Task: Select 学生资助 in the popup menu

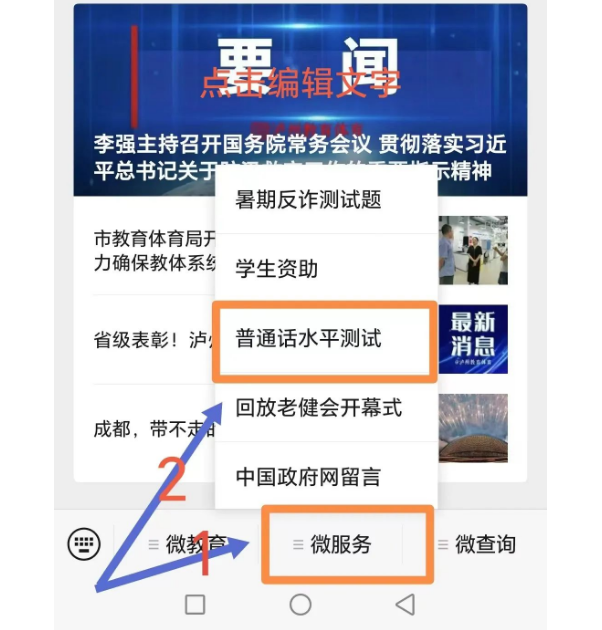Action: pyautogui.click(x=277, y=269)
